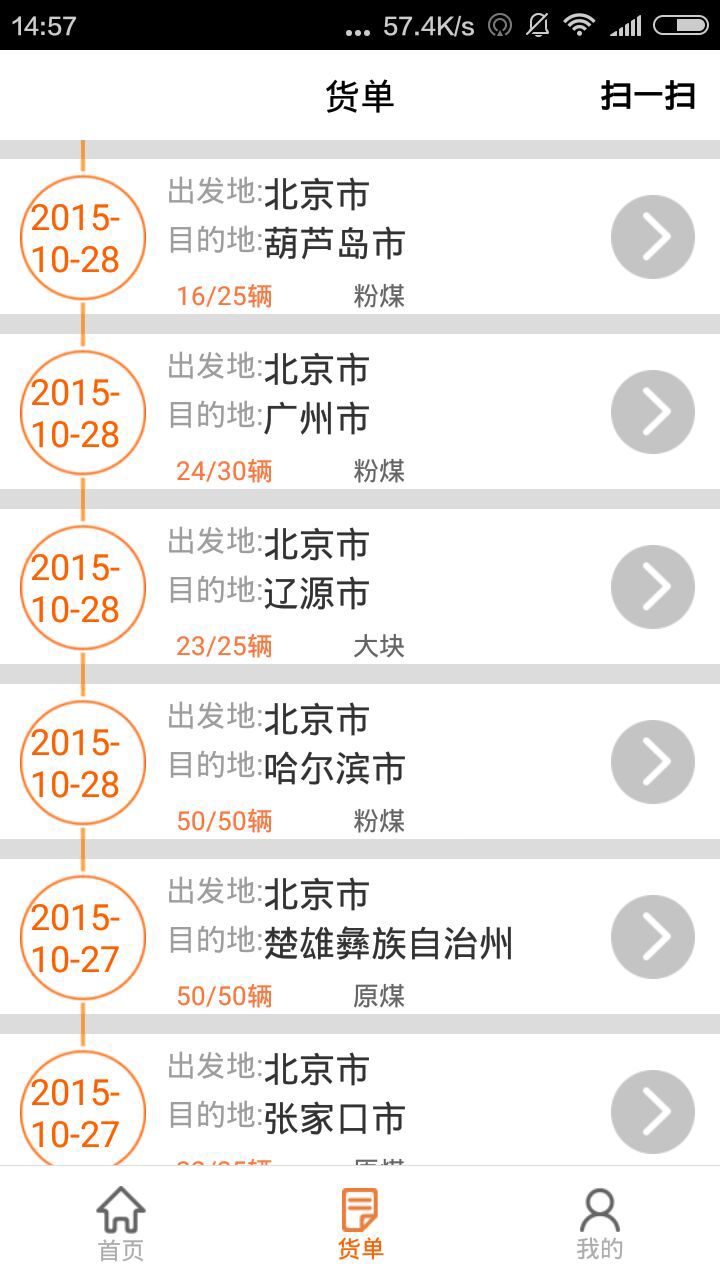Tap the 扫一扫 scan button
This screenshot has width=720, height=1280.
(647, 96)
